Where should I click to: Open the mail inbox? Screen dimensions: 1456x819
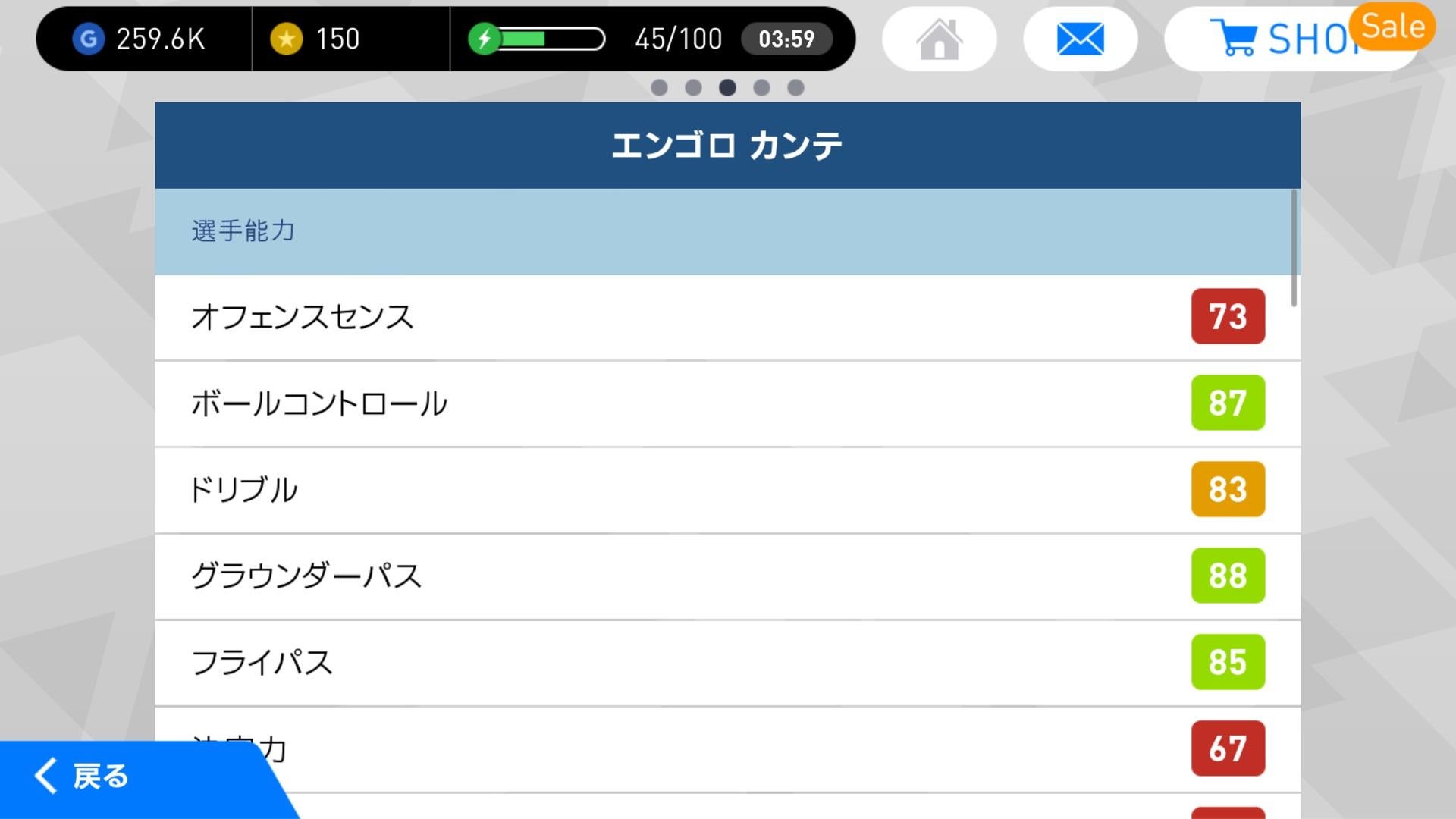click(x=1080, y=39)
